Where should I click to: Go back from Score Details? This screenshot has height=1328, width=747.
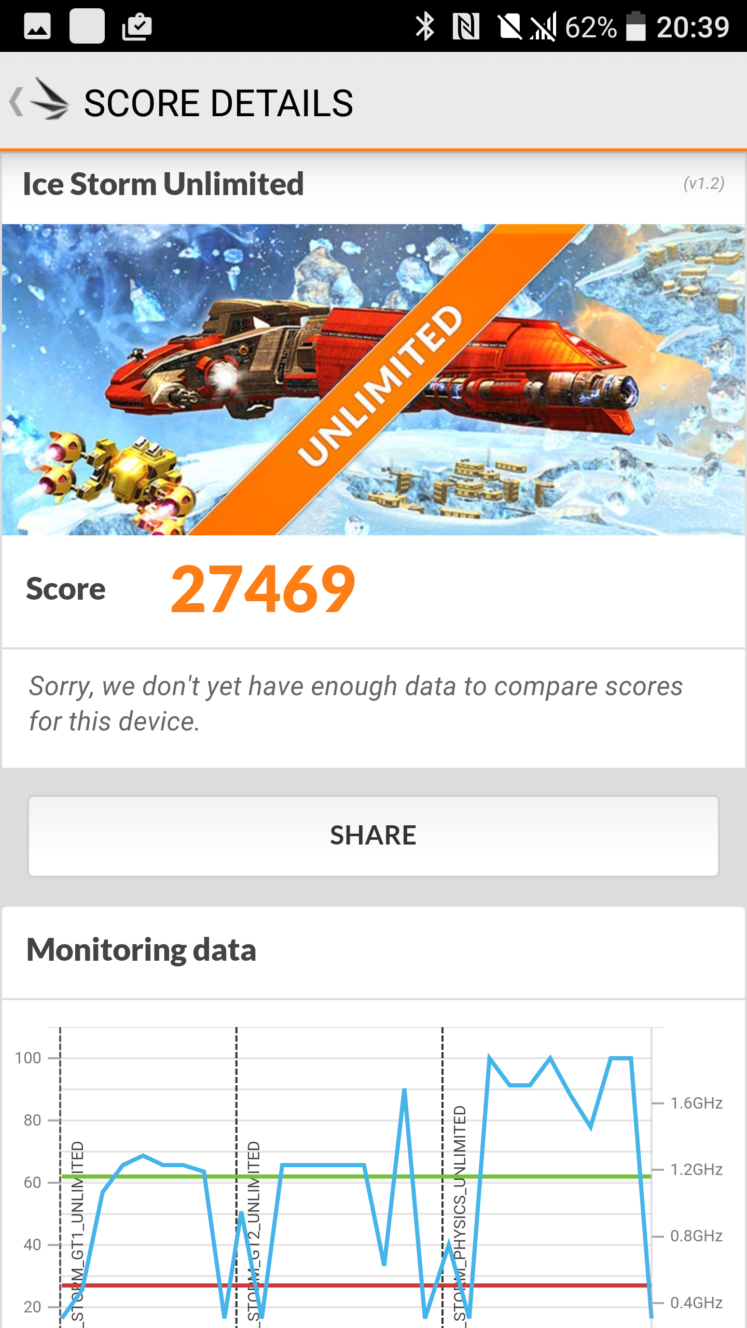(38, 101)
